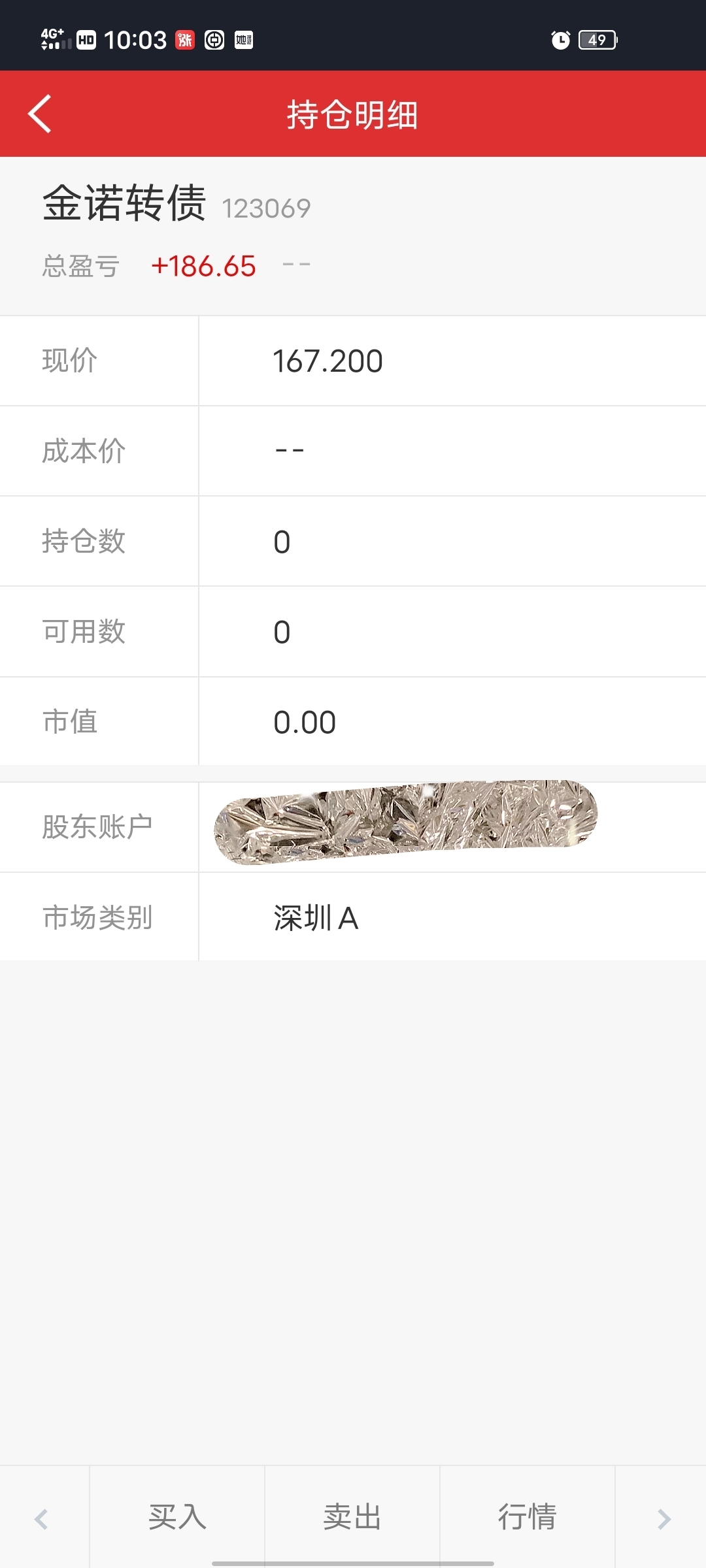Screen dimensions: 706x1568
Task: Go to next holding with right chevron
Action: coord(664,1519)
